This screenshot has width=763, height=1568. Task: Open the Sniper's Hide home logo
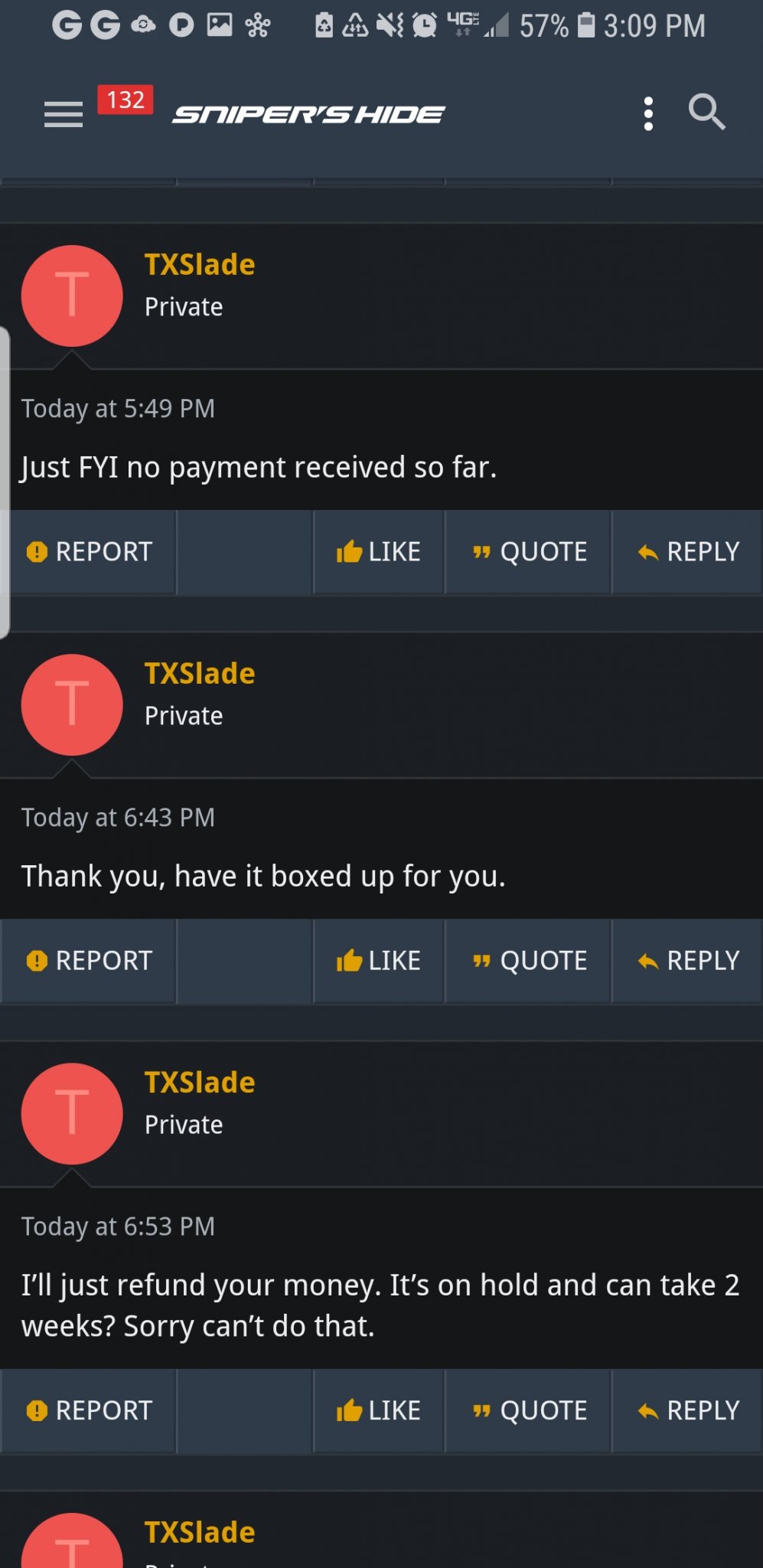tap(308, 115)
